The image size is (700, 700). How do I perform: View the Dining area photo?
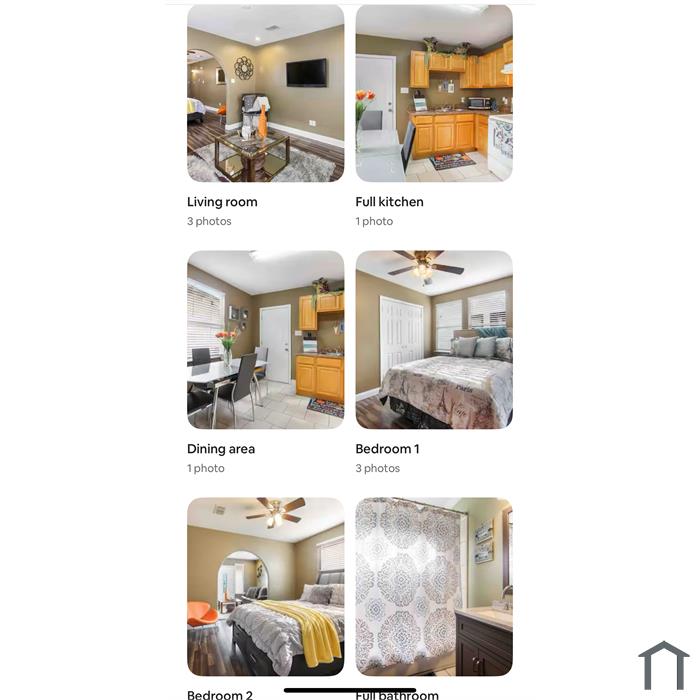[265, 340]
